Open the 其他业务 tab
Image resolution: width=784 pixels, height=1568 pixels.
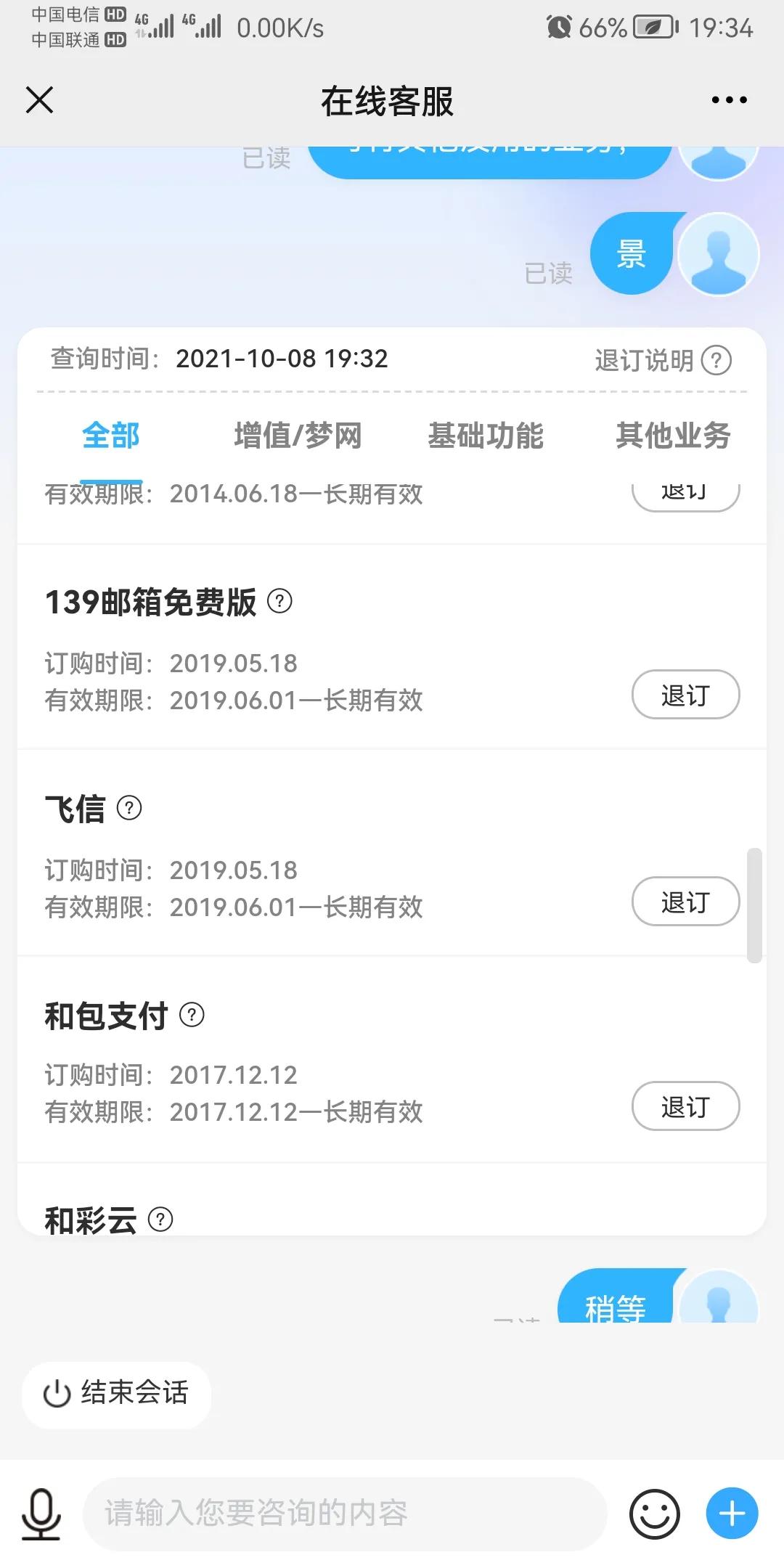674,436
